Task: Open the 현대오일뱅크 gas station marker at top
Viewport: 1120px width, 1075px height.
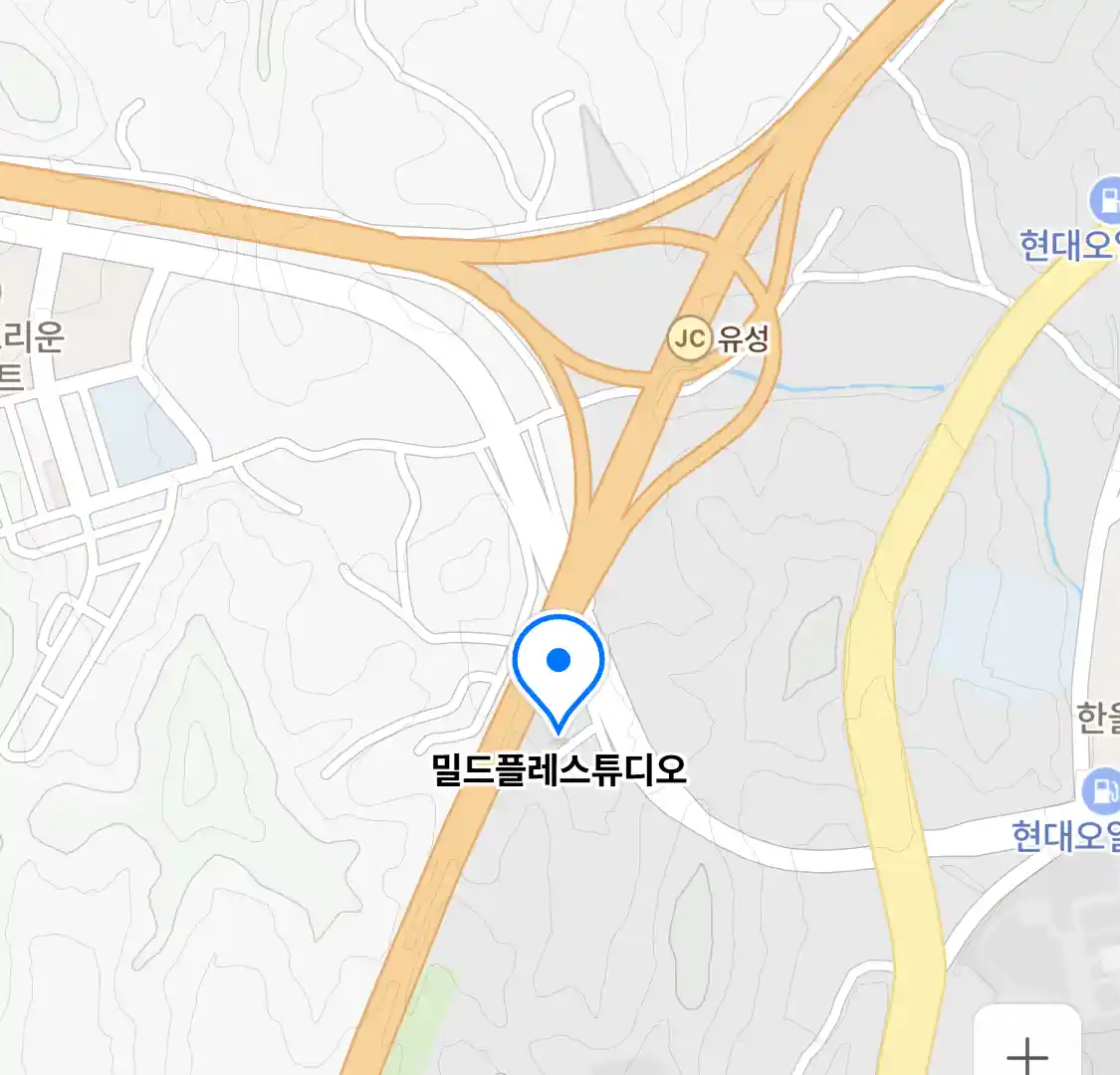Action: point(1105,201)
